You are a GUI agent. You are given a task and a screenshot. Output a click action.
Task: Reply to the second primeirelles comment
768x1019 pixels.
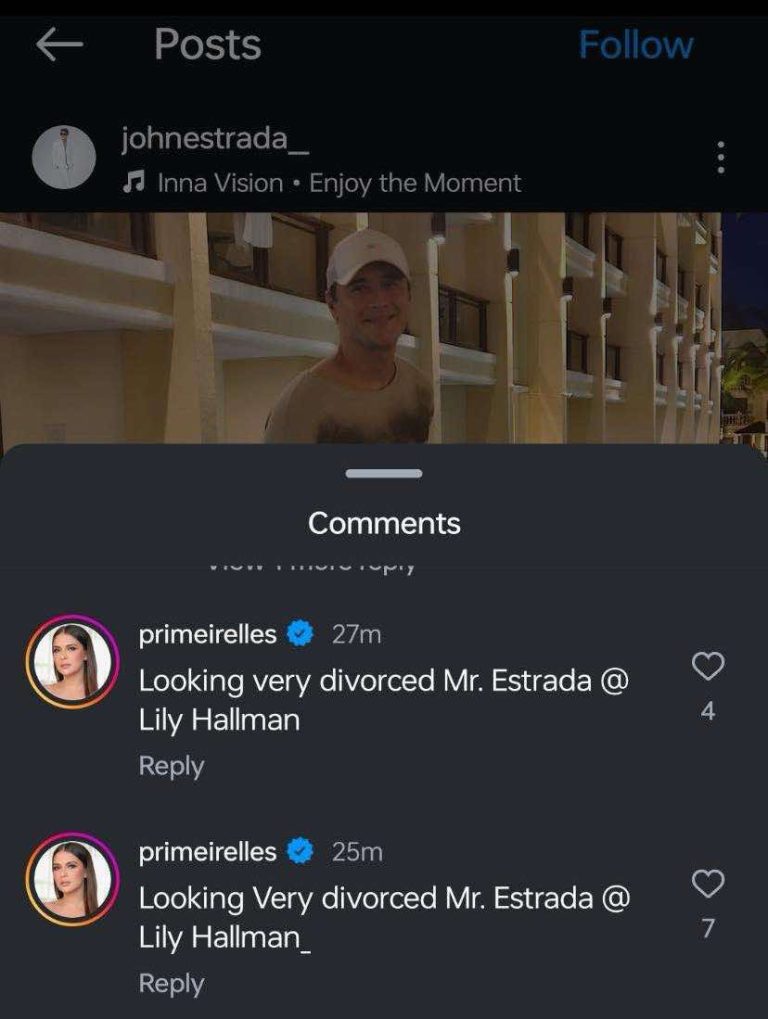coord(171,982)
